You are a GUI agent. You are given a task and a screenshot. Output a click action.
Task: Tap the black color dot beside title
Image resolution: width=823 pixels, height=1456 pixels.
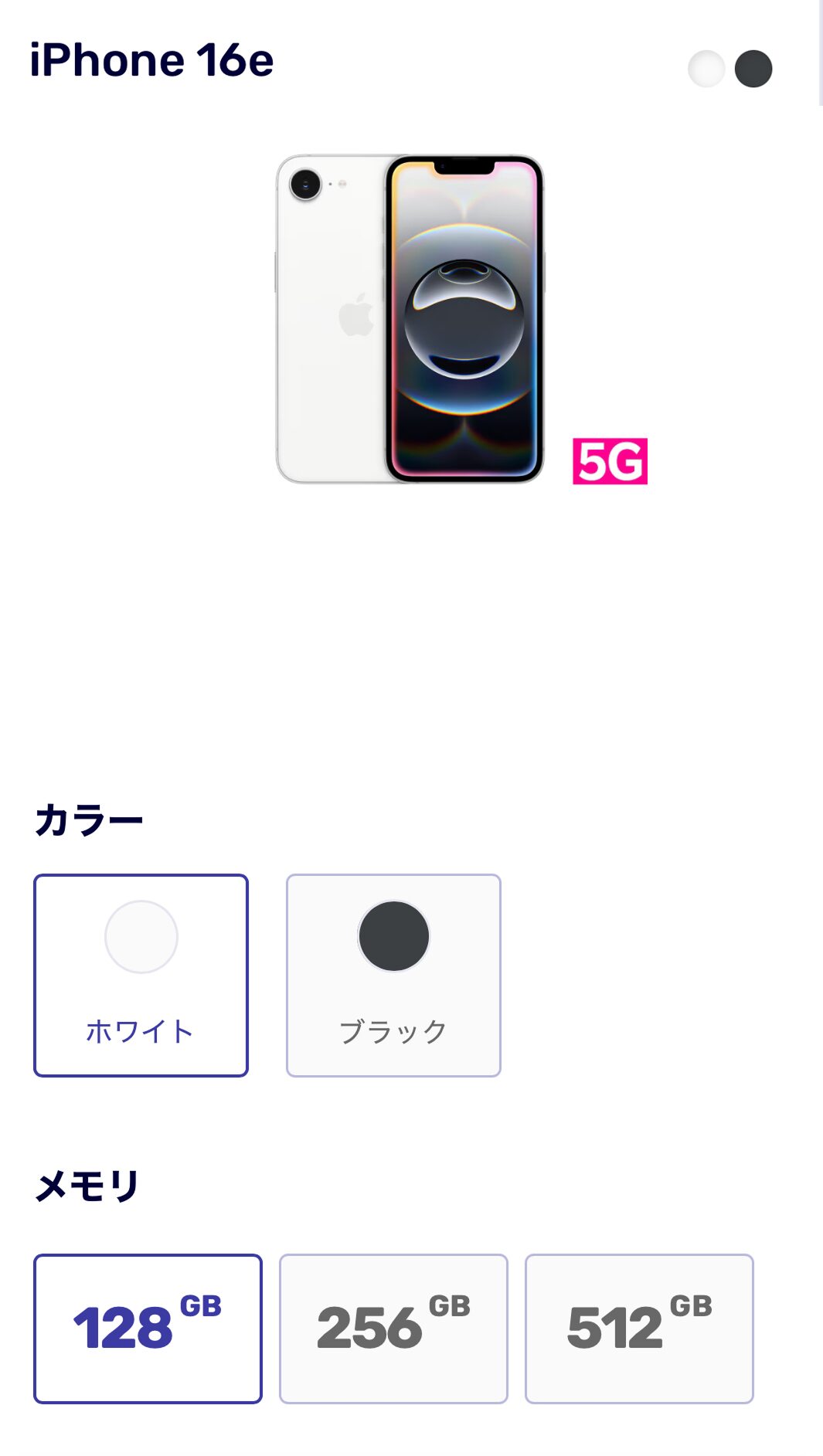(x=753, y=69)
